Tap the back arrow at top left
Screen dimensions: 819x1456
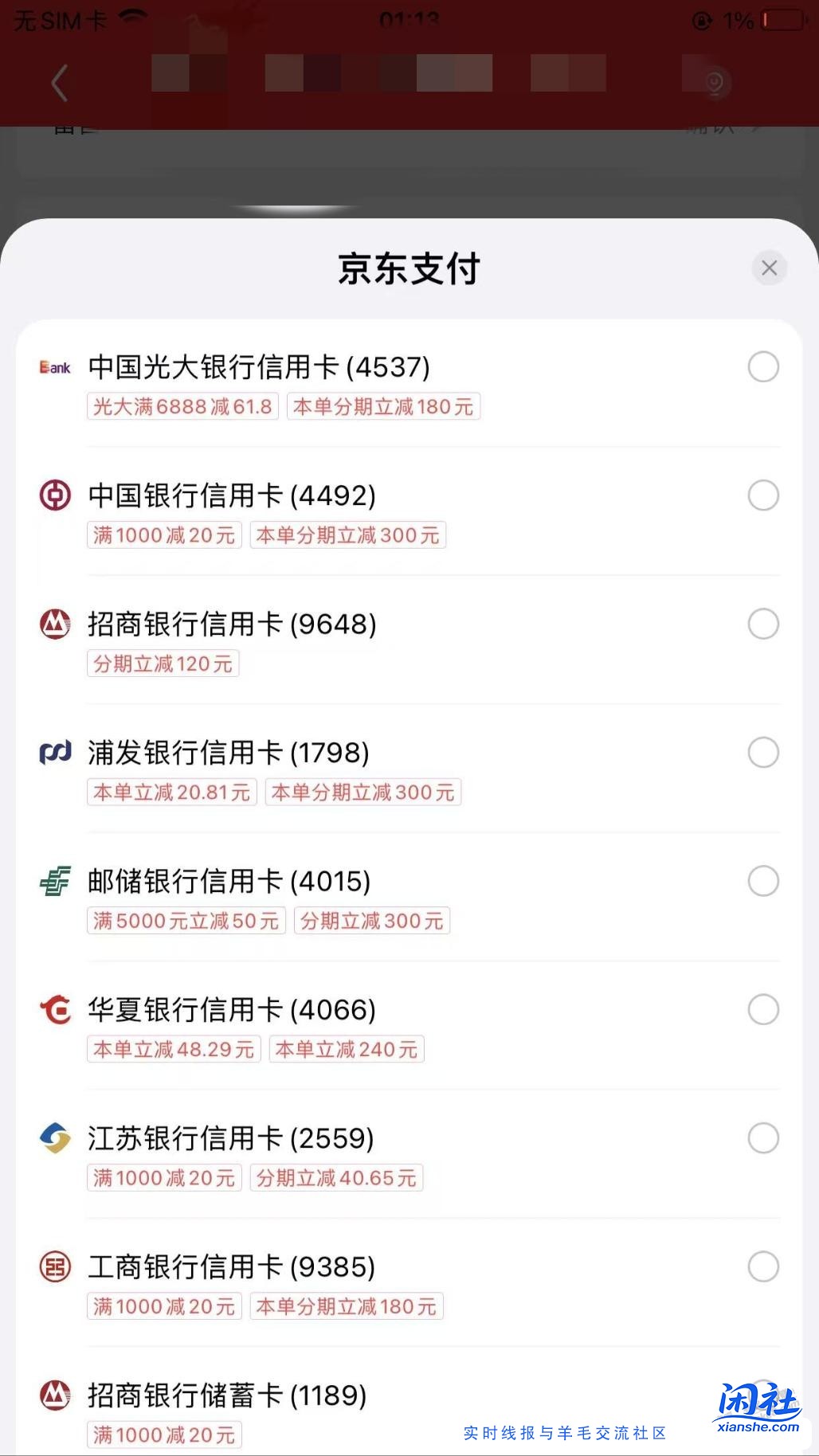pyautogui.click(x=59, y=83)
